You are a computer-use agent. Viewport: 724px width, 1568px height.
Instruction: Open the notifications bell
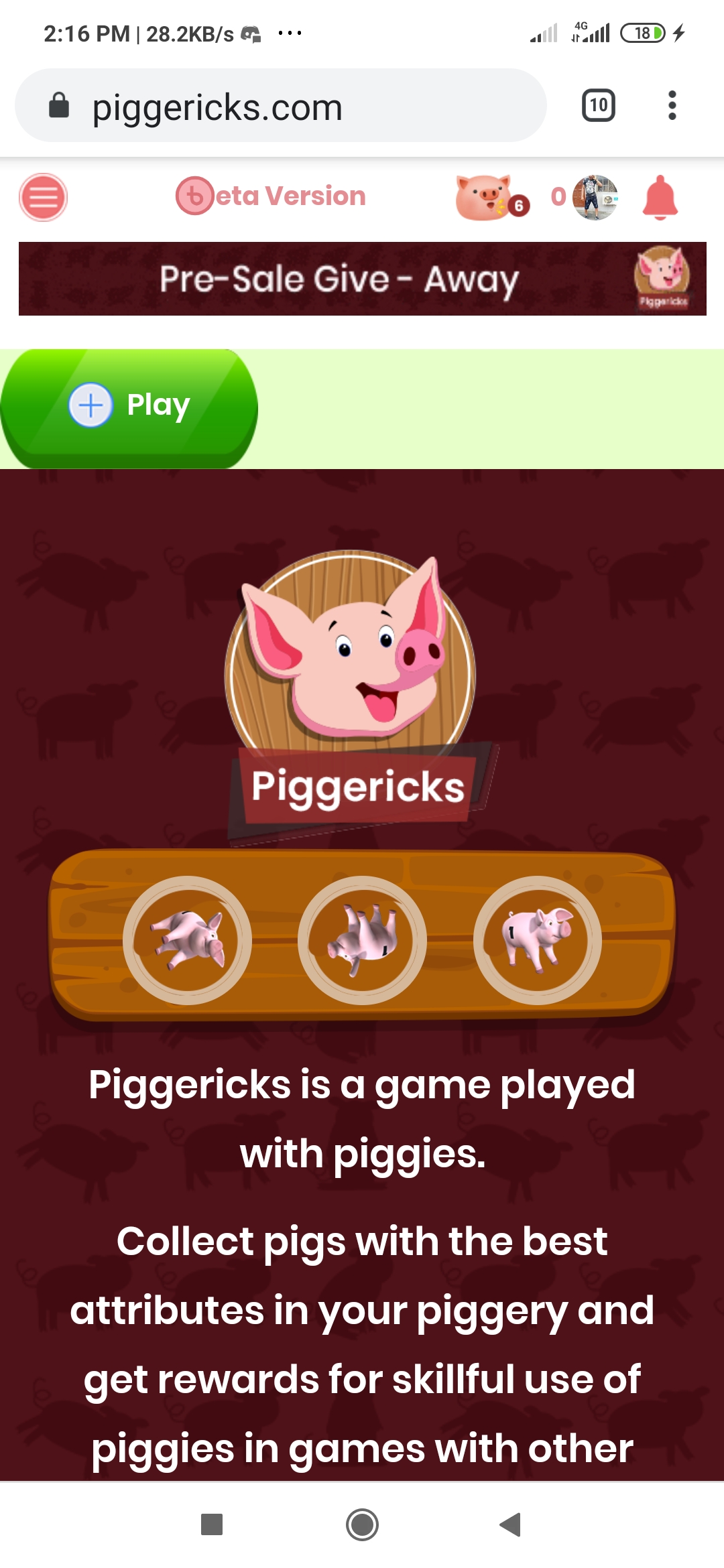[x=660, y=197]
